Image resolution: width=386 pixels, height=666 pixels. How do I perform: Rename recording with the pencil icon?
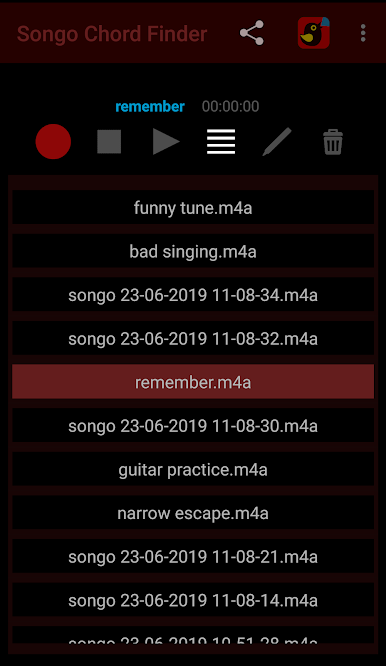(x=277, y=141)
